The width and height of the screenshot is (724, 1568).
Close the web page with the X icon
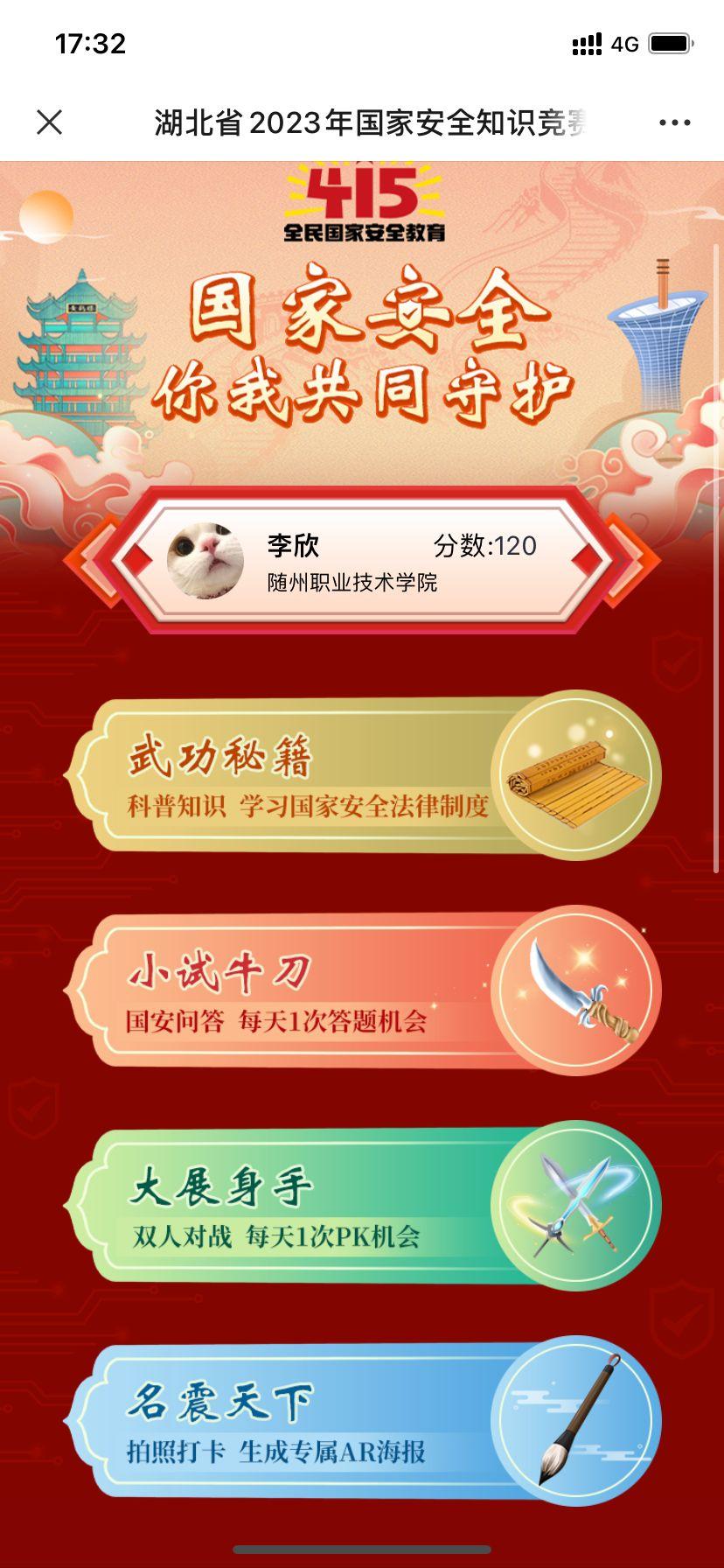point(50,122)
